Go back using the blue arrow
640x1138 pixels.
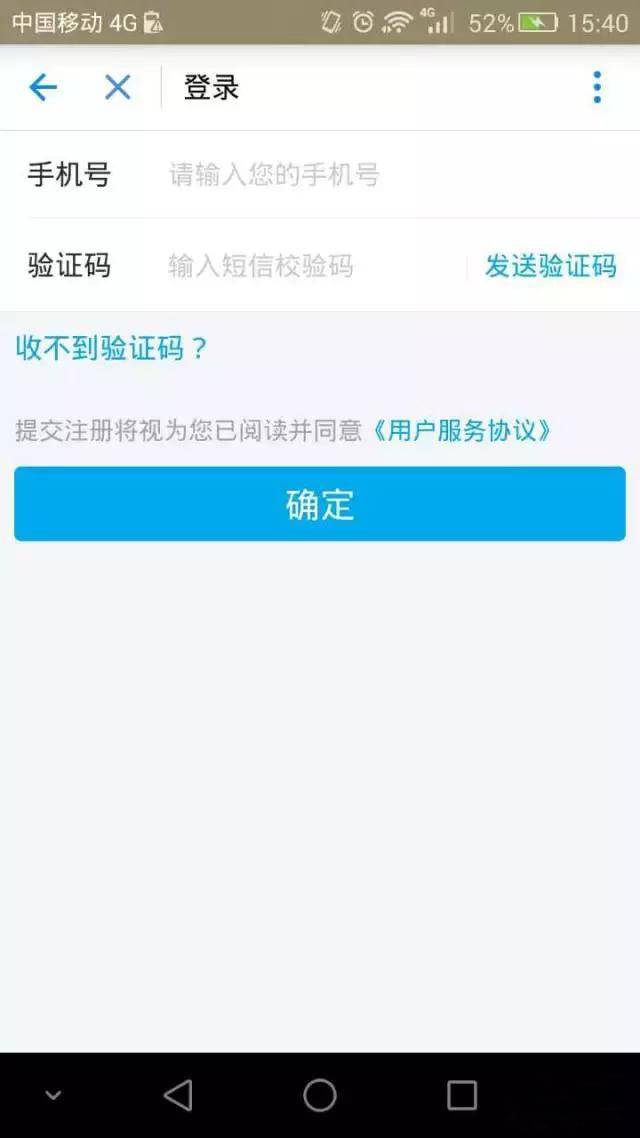pyautogui.click(x=43, y=88)
